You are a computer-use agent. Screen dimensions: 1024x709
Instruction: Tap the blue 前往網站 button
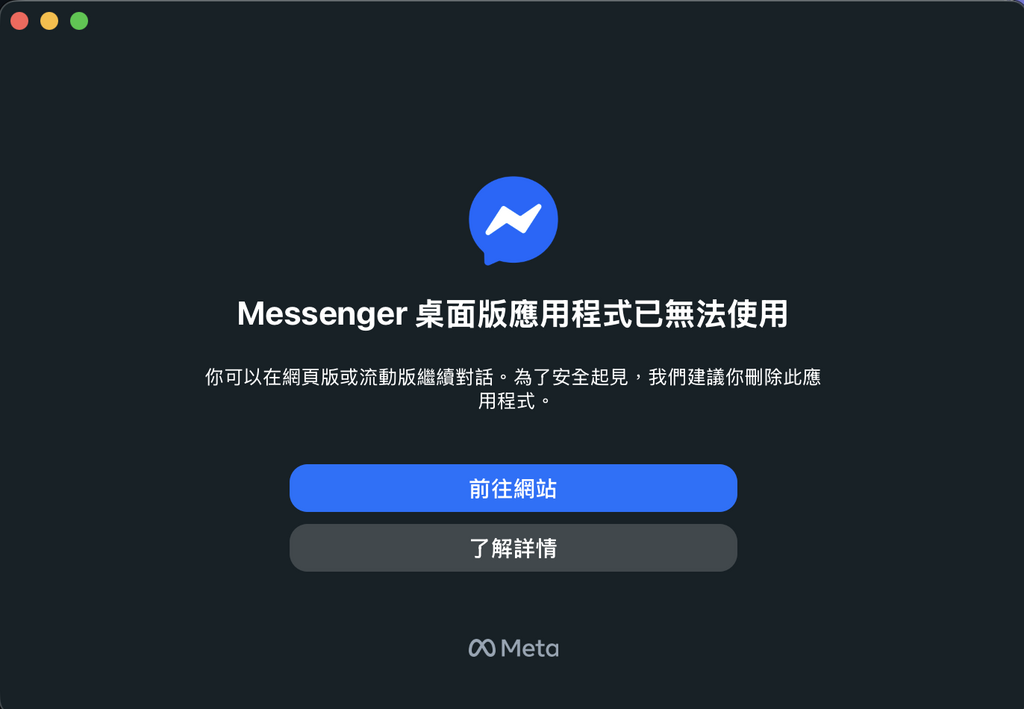click(x=513, y=488)
